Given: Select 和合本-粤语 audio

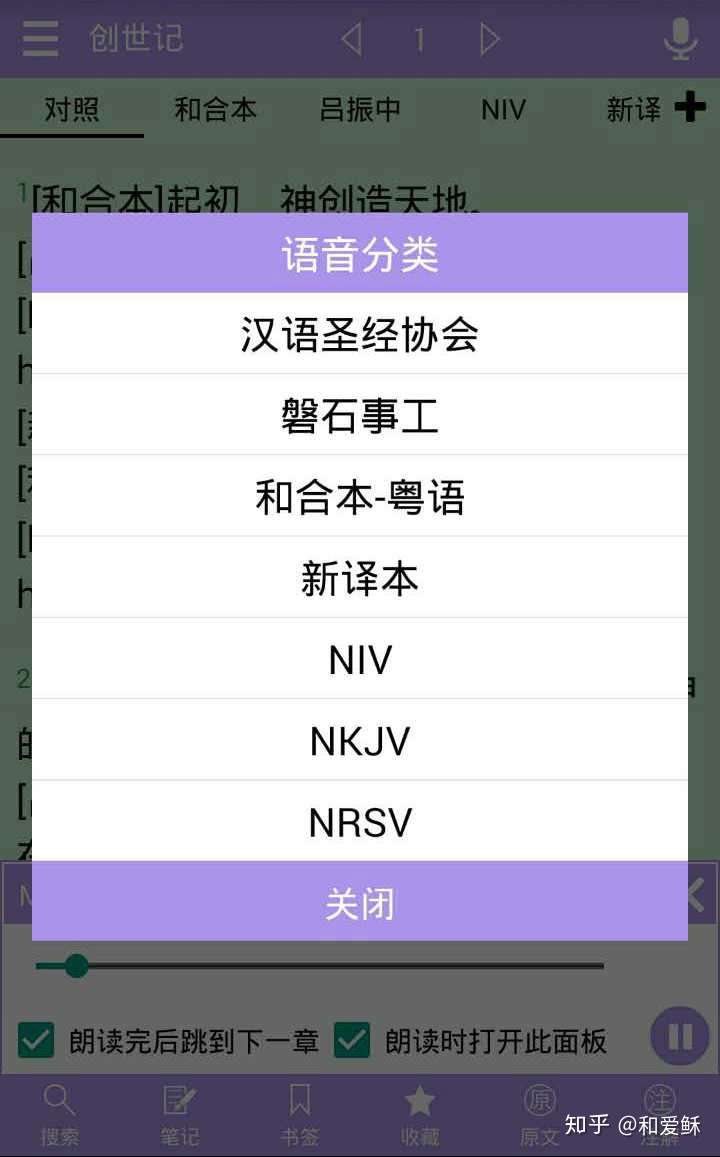Looking at the screenshot, I should coord(359,496).
